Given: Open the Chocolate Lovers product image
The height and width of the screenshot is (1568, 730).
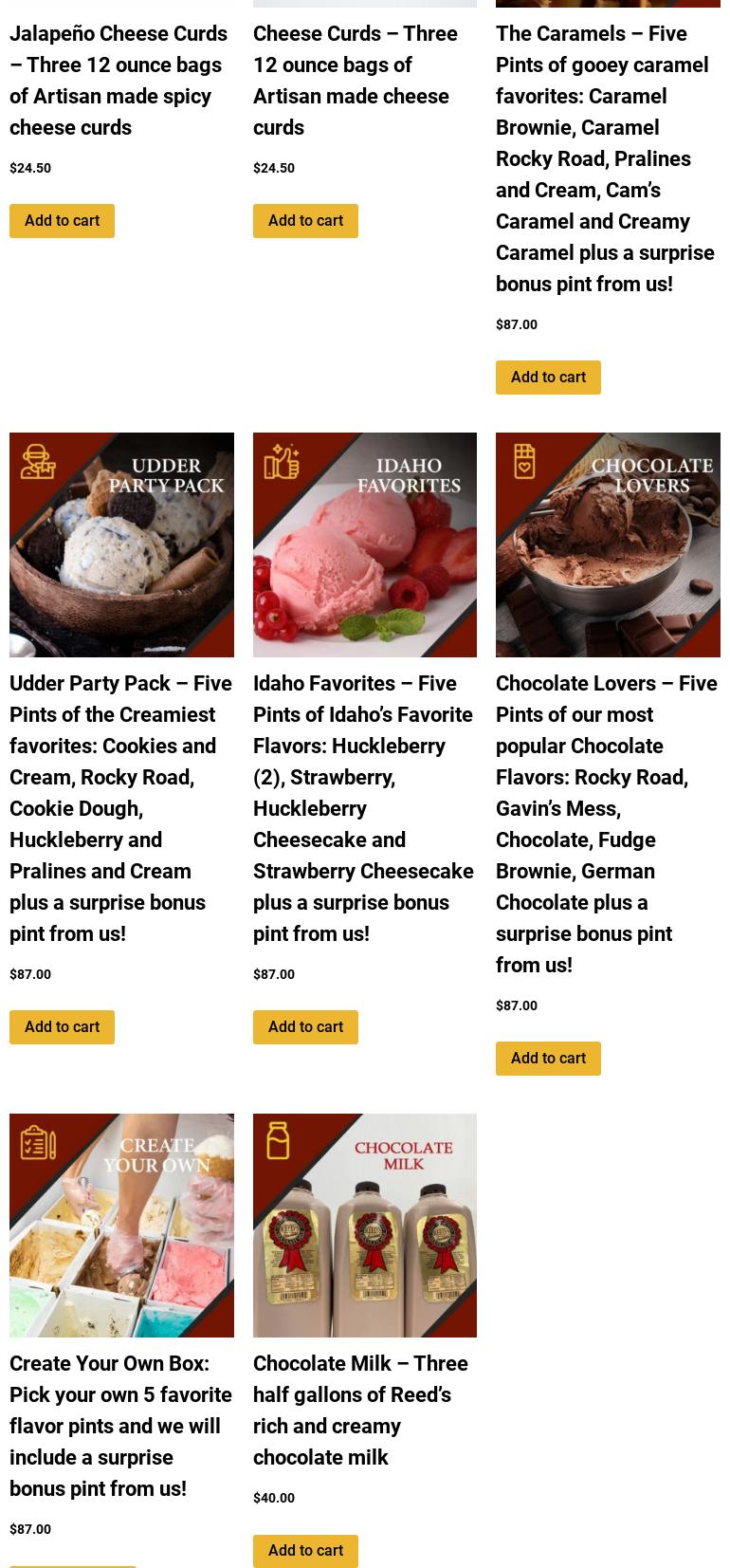Looking at the screenshot, I should click(x=608, y=544).
